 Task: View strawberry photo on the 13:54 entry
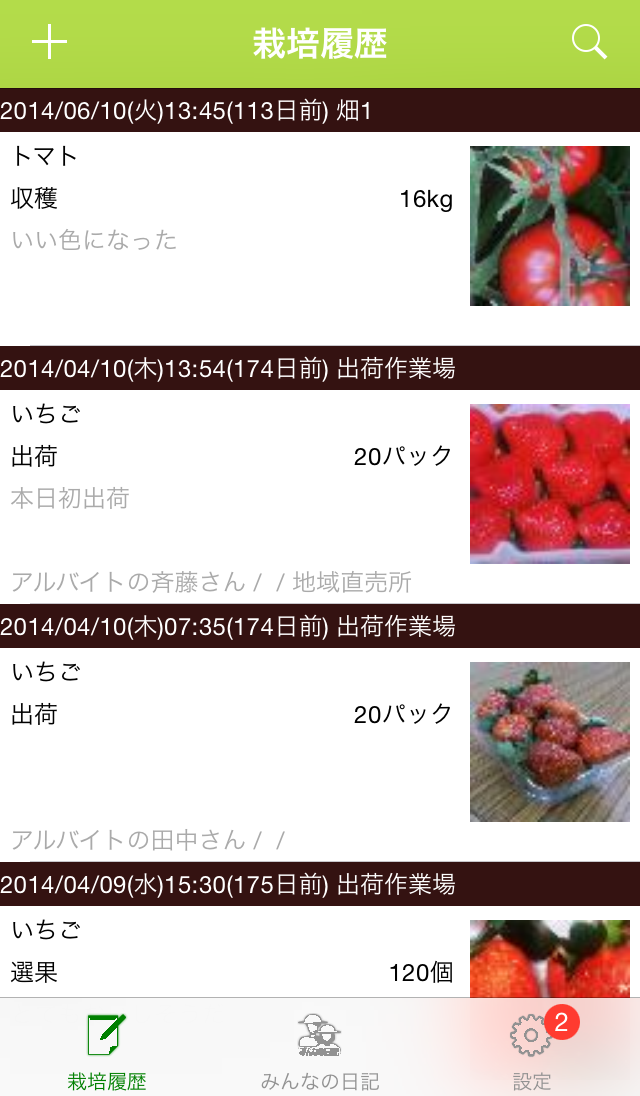tap(550, 484)
